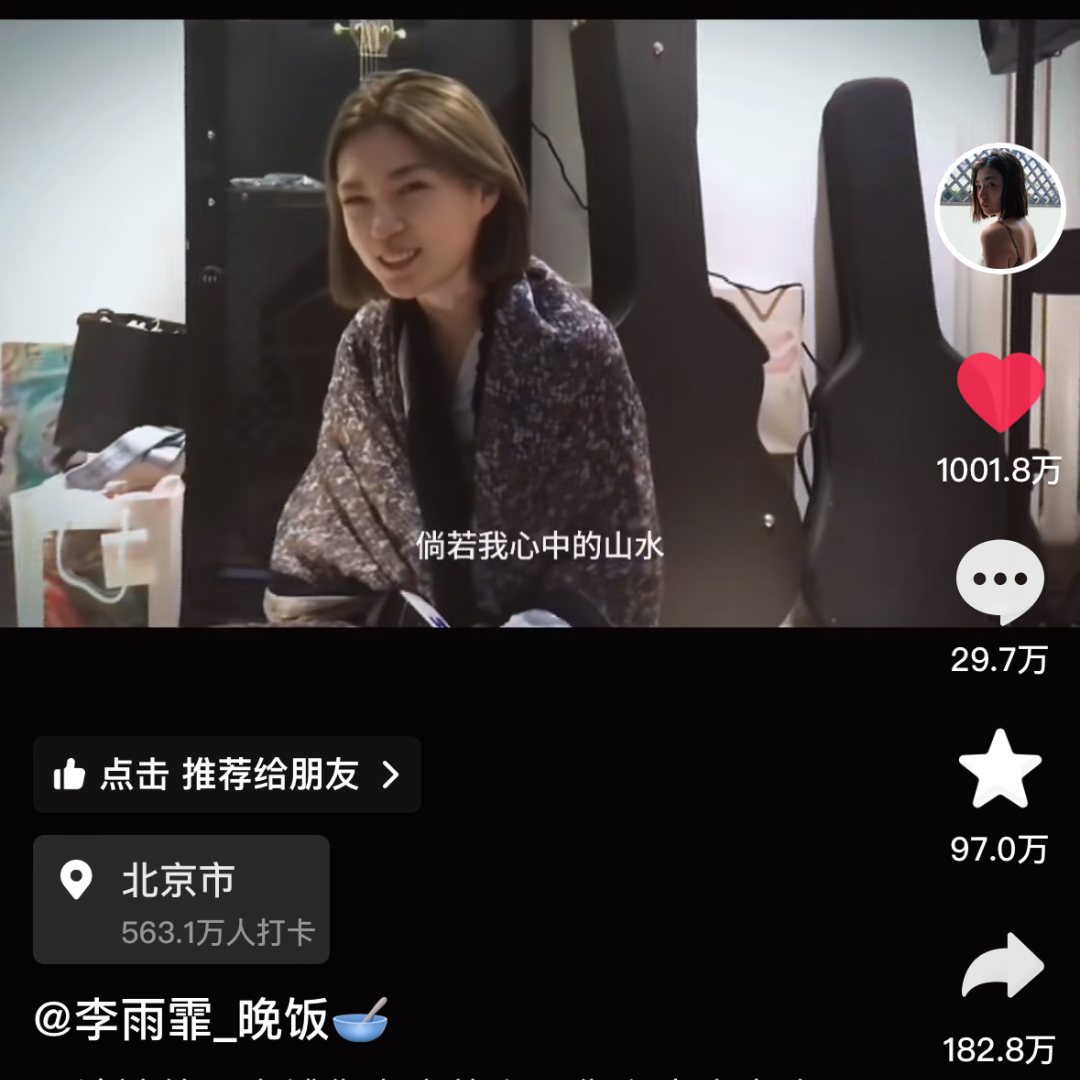Open the 北京市 location tag
The width and height of the screenshot is (1080, 1080).
[181, 899]
